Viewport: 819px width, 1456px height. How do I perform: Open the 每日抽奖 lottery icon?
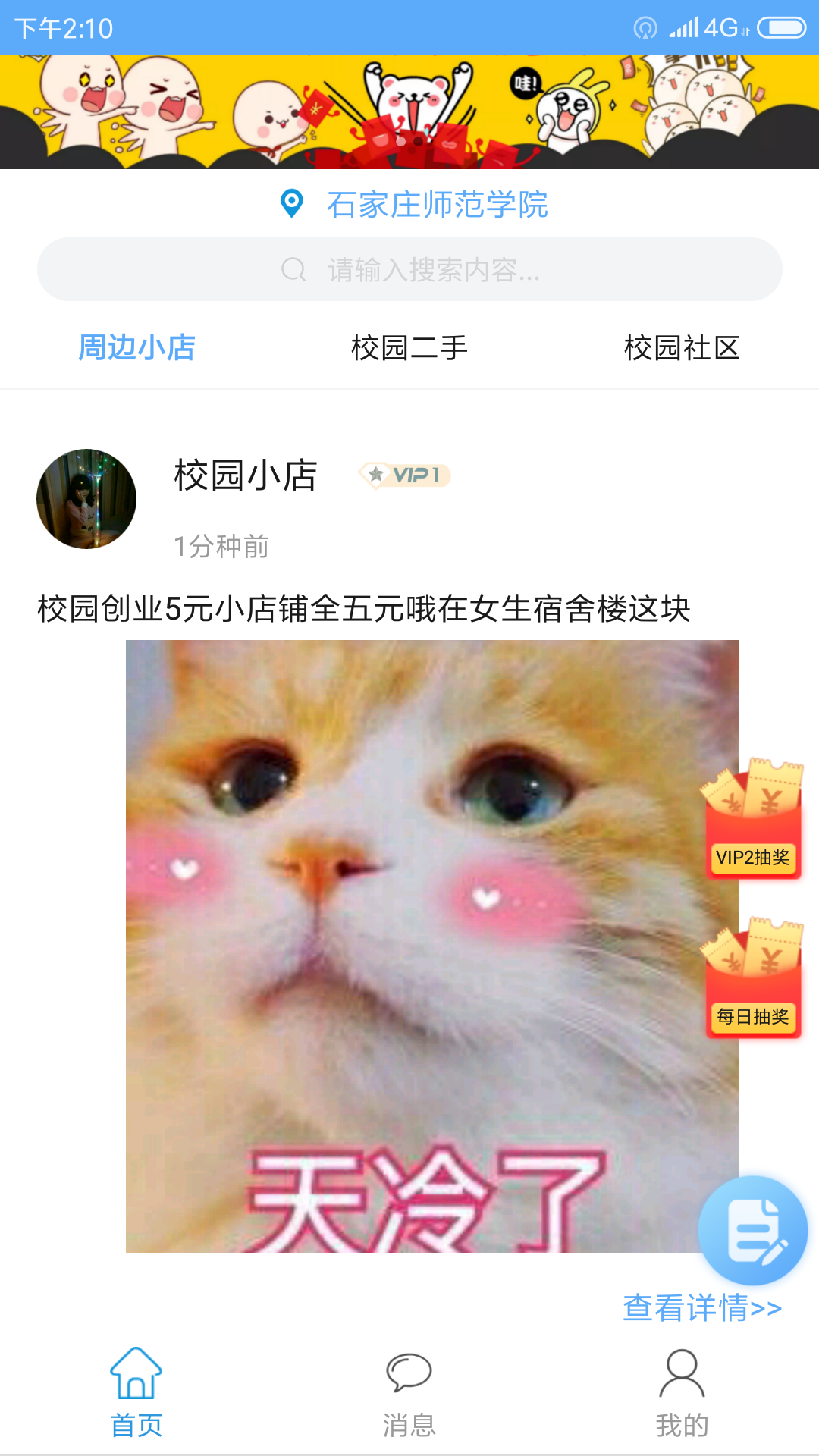pyautogui.click(x=754, y=978)
